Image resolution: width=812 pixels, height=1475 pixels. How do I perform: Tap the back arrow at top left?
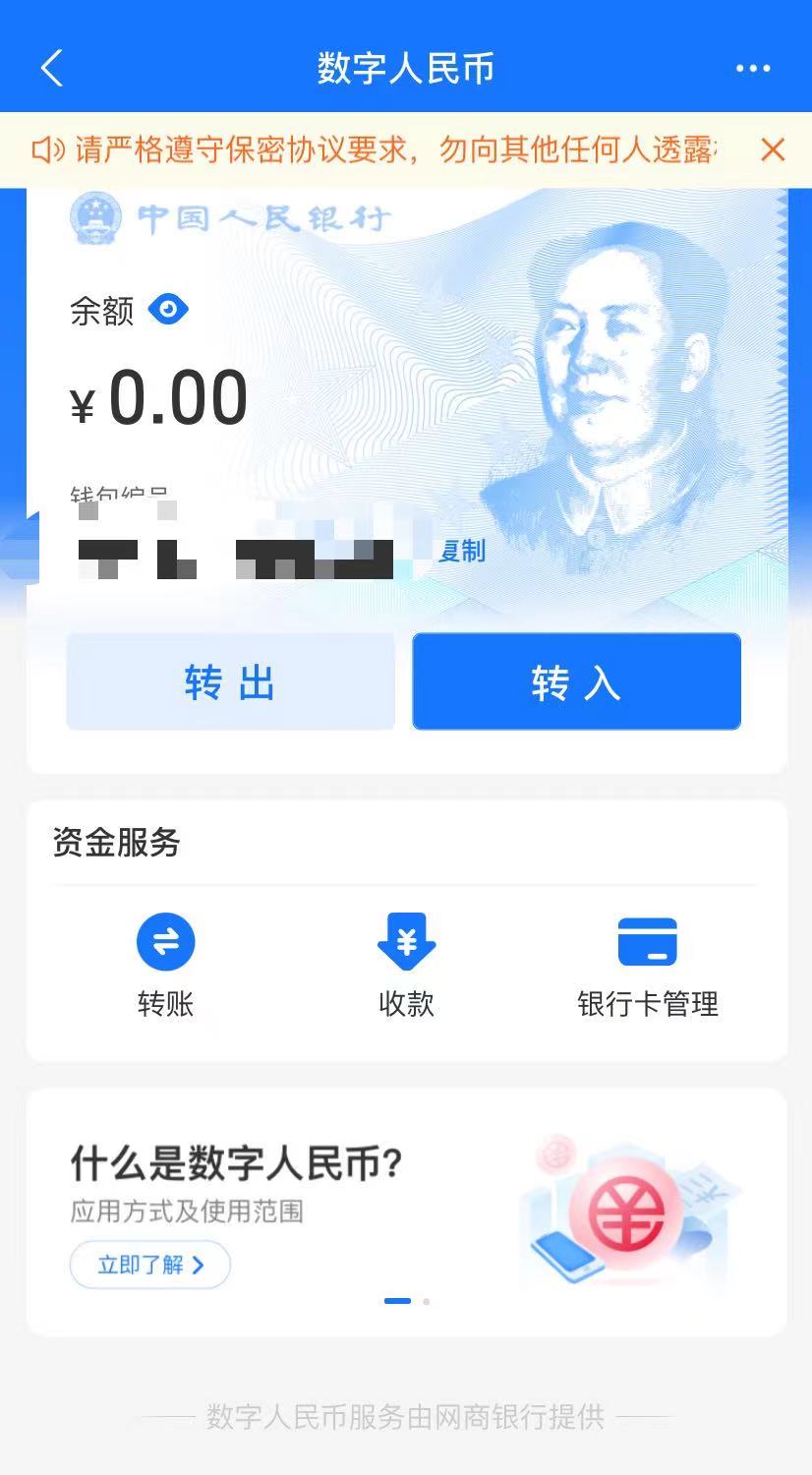point(50,69)
